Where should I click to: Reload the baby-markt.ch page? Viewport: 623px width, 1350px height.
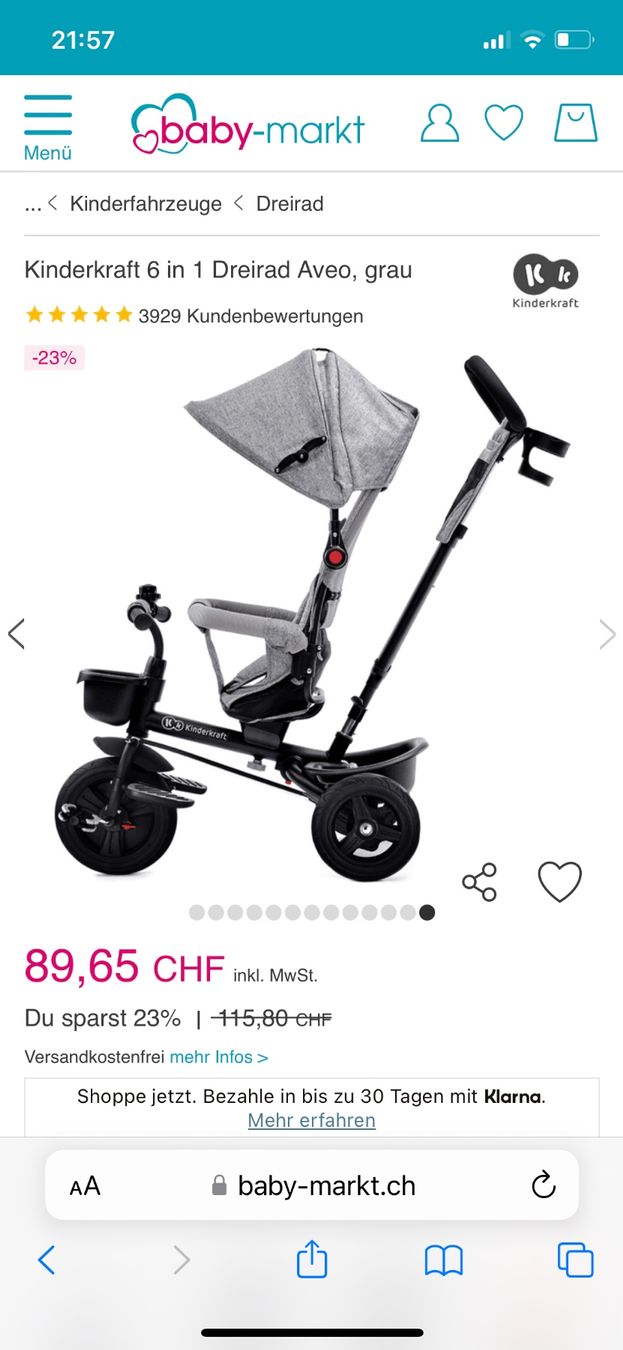[543, 1186]
